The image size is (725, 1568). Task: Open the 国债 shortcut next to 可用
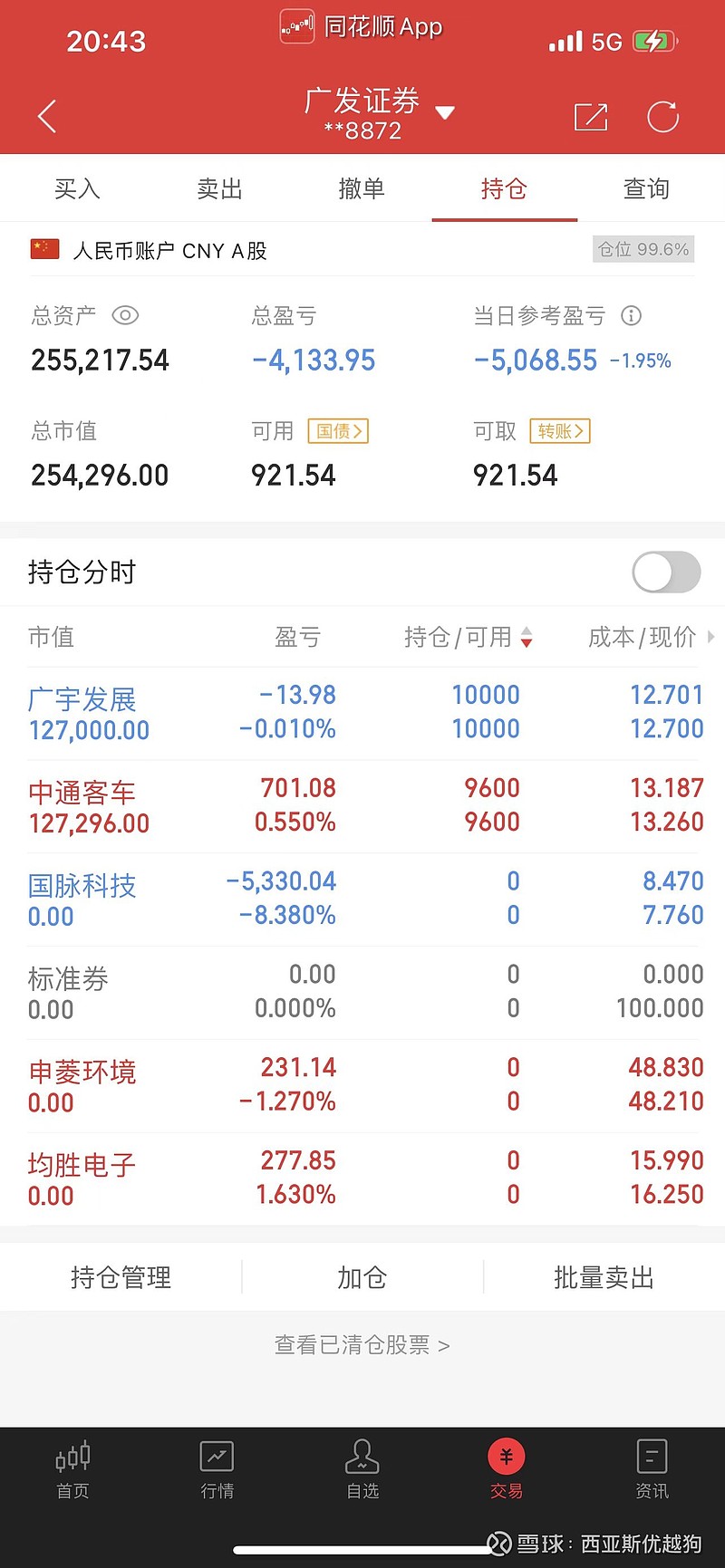point(338,431)
